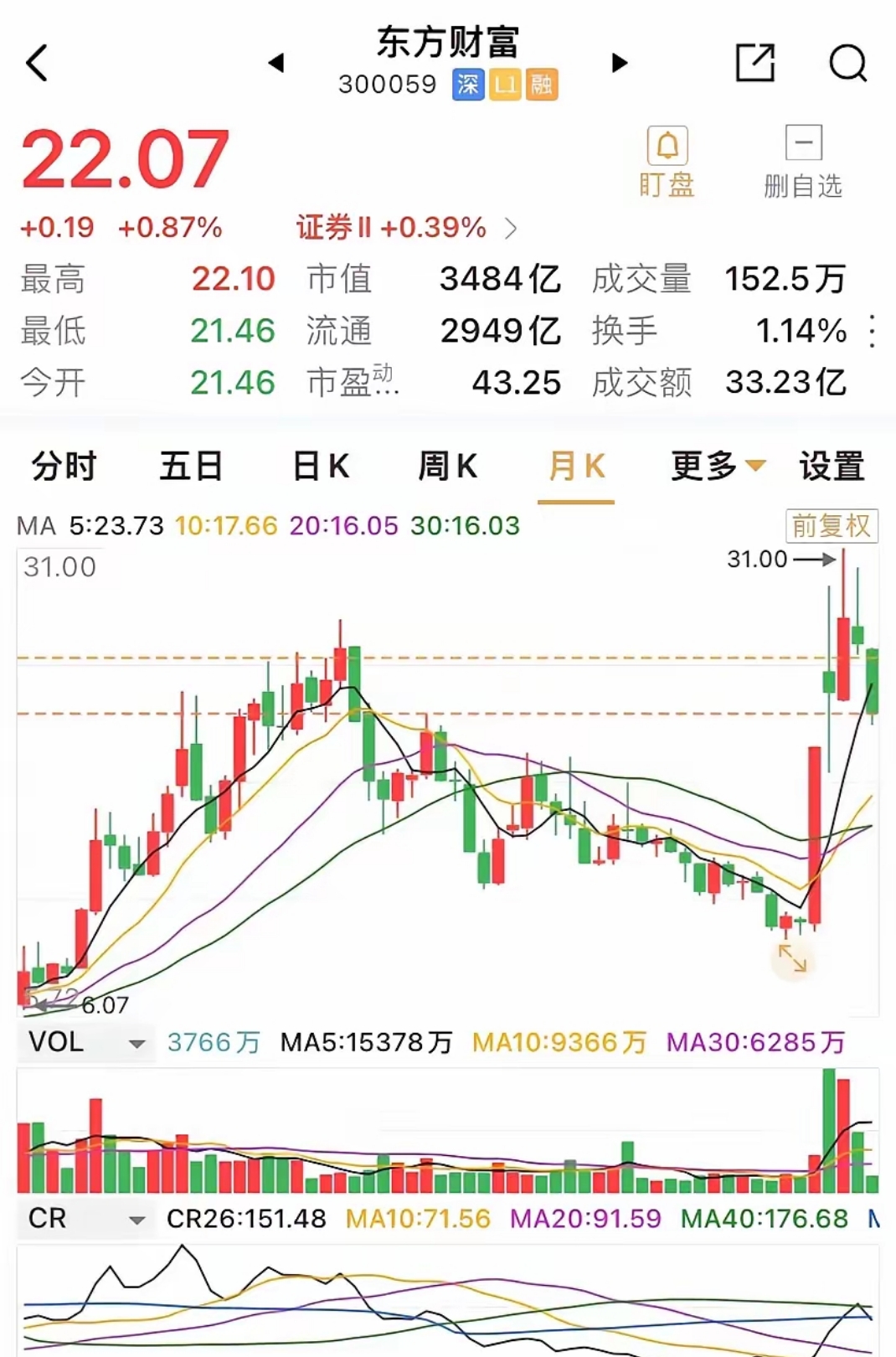Switch to the previous stock
The height and width of the screenshot is (1357, 896).
point(276,63)
